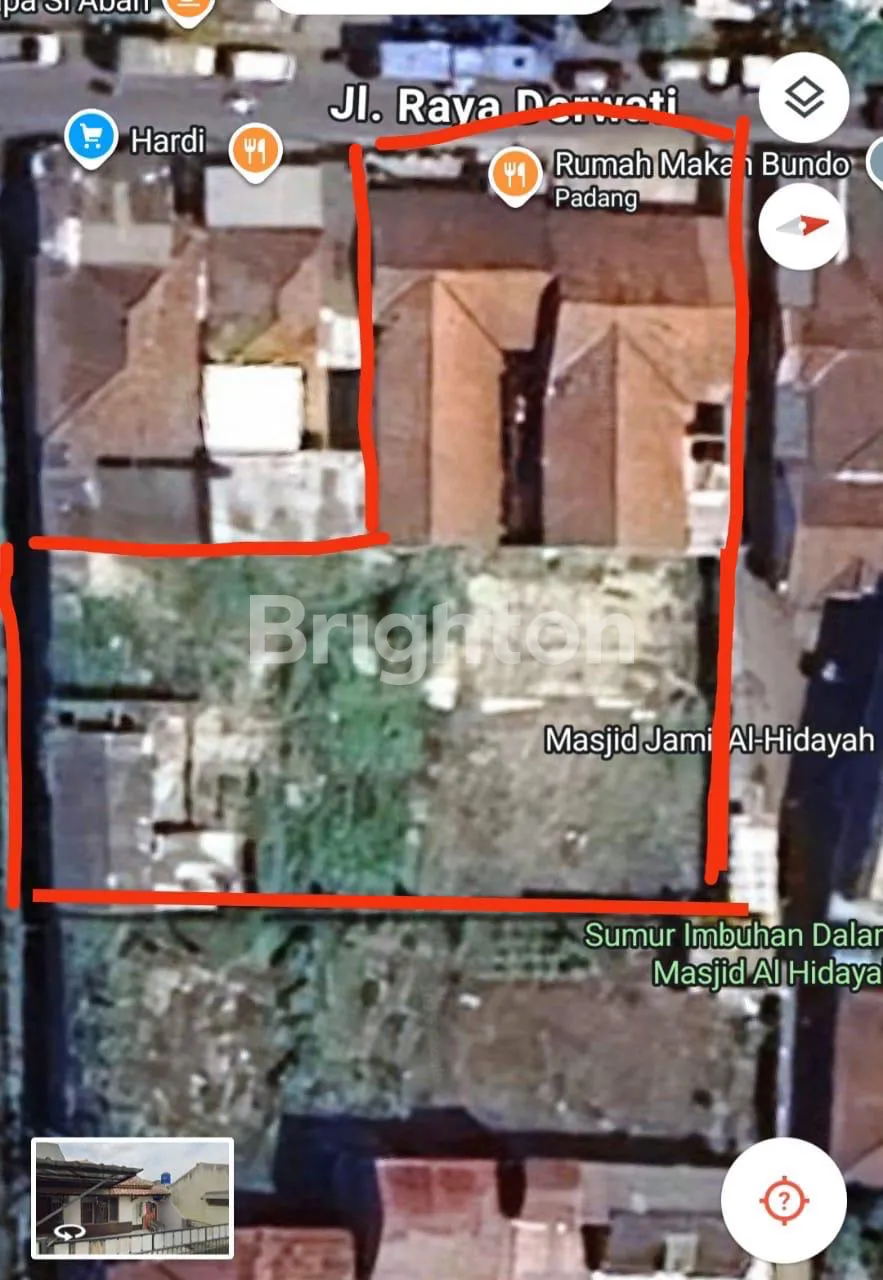Open the Rumah Makan Bundo restaurant pin
This screenshot has height=1280, width=883.
(x=516, y=174)
